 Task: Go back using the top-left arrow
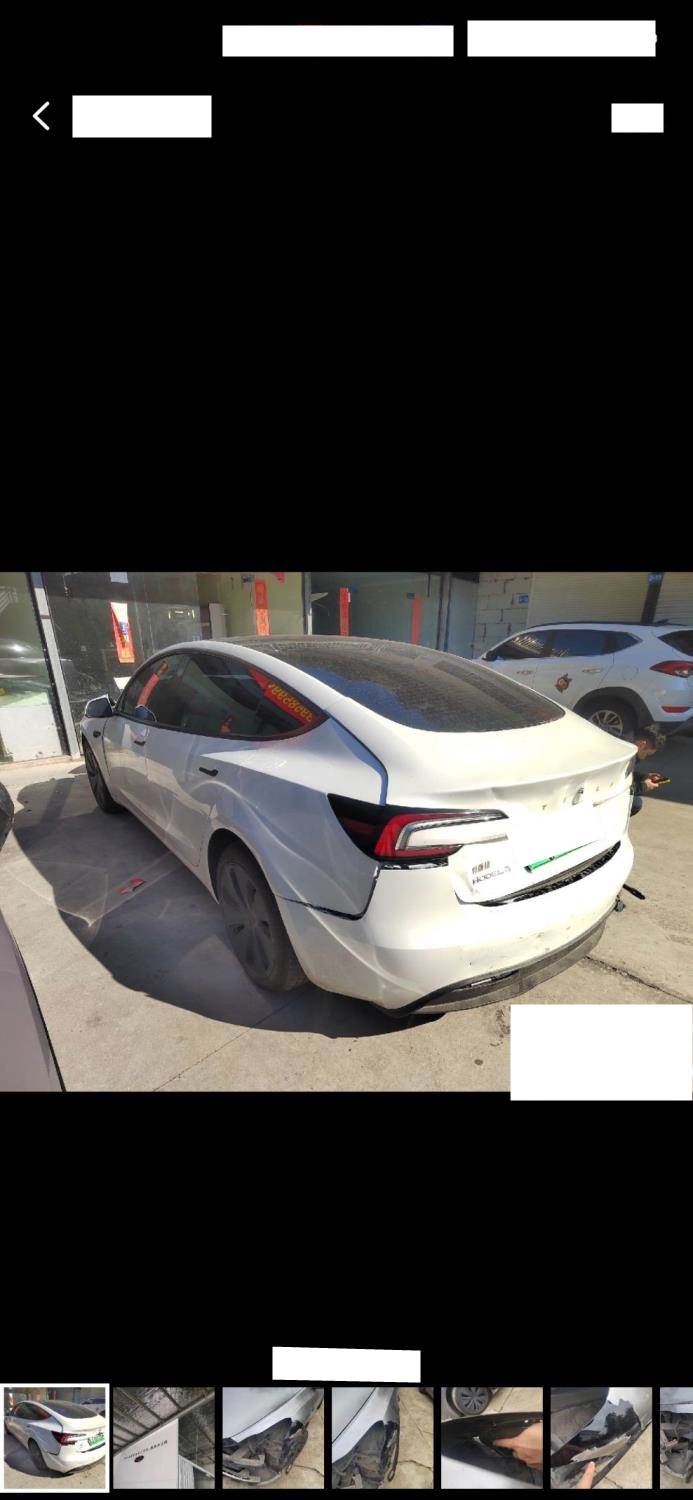coord(41,117)
